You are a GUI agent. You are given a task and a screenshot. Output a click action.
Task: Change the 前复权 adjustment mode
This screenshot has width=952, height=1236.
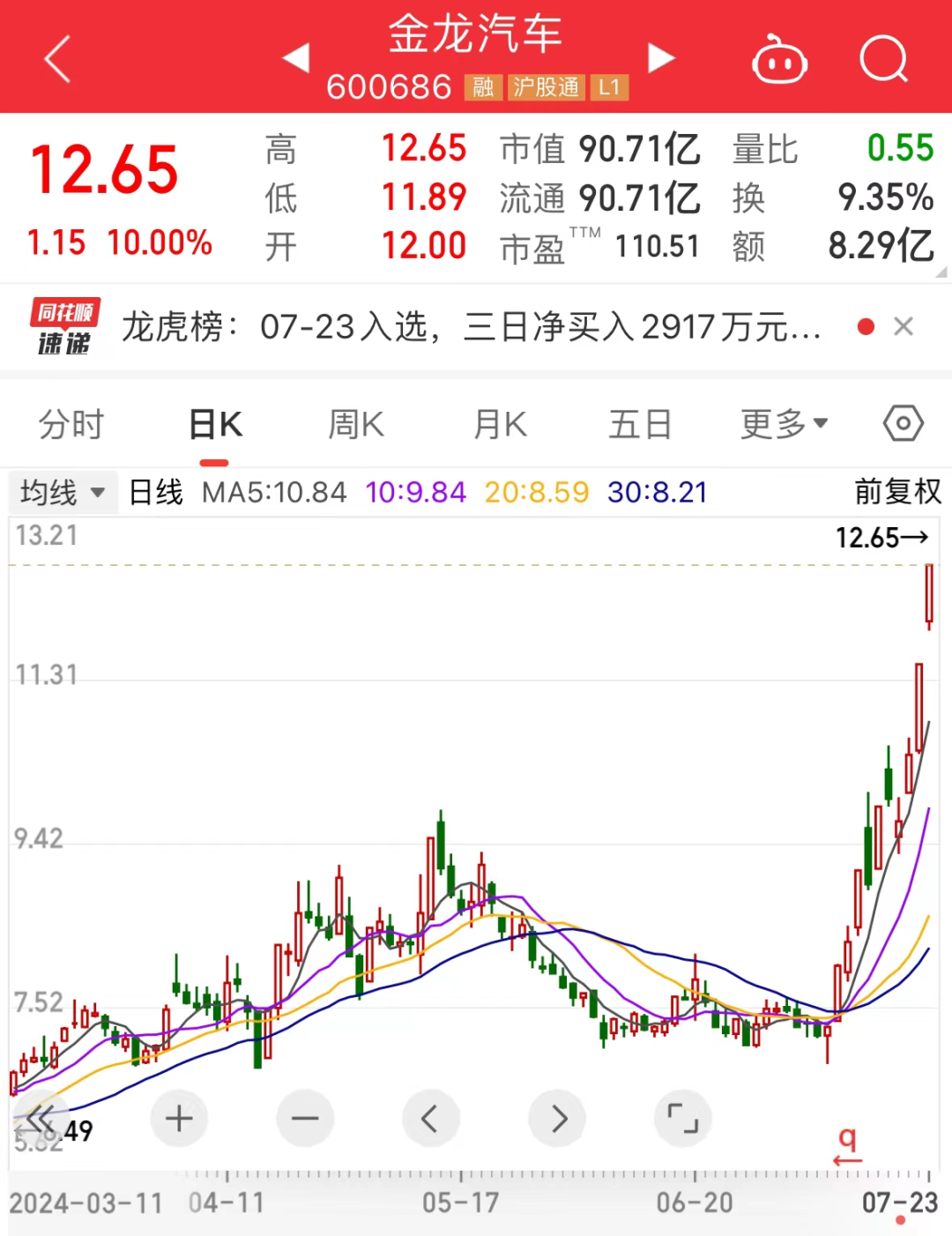point(897,492)
